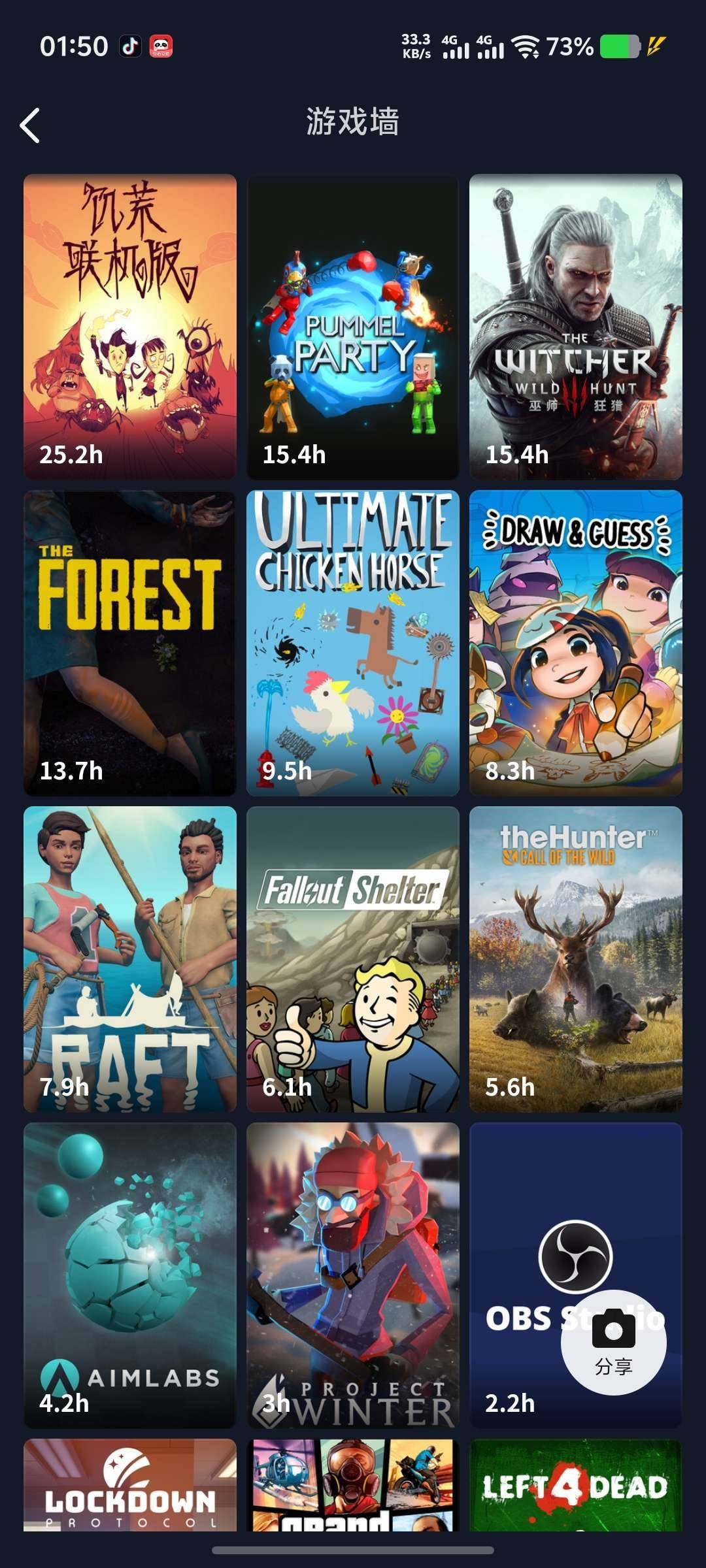The width and height of the screenshot is (706, 1568).
Task: Open the Lockdown Protocol game card
Action: coord(130,1486)
